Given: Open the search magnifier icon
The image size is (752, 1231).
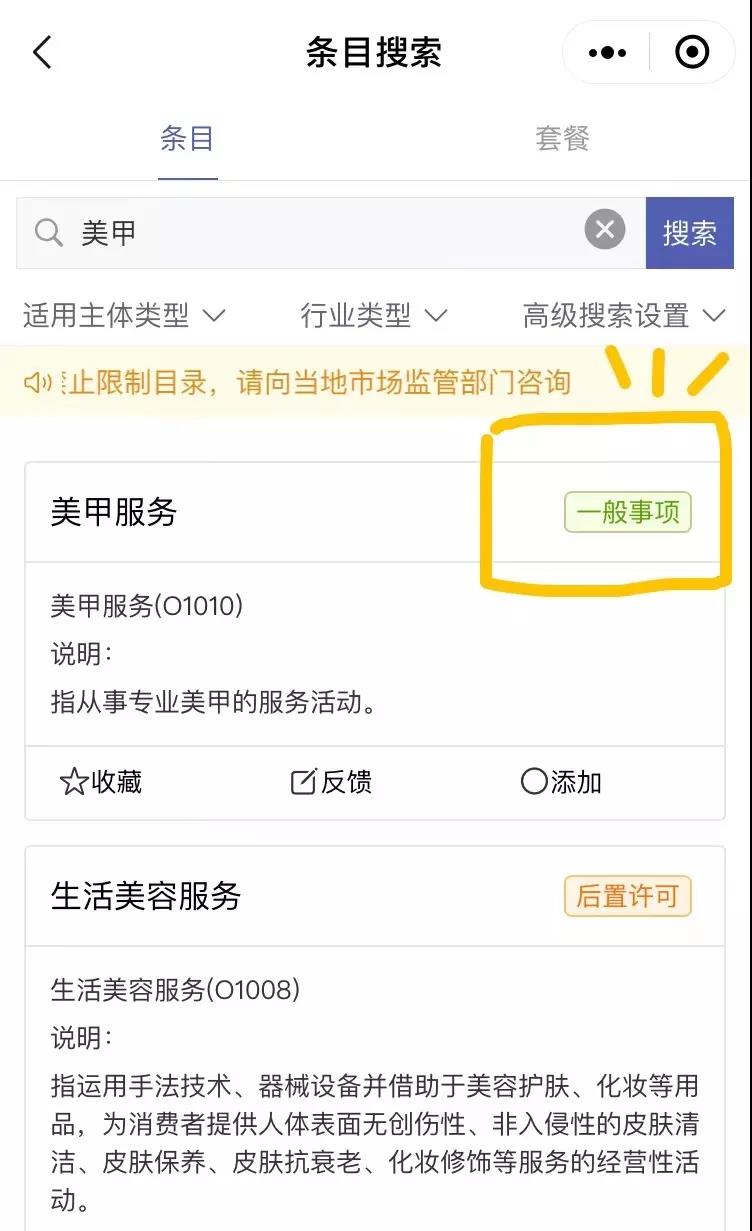Looking at the screenshot, I should tap(49, 231).
